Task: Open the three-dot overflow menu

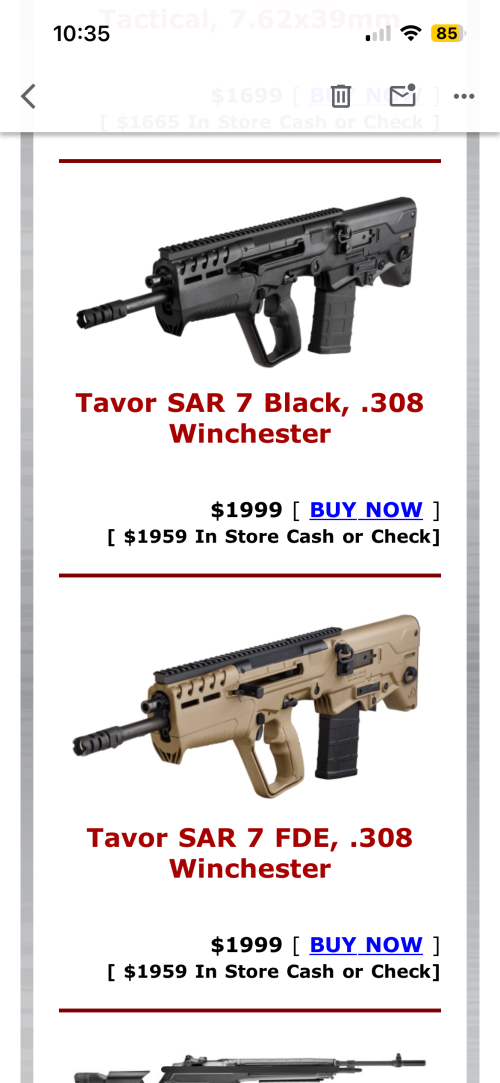Action: (x=464, y=96)
